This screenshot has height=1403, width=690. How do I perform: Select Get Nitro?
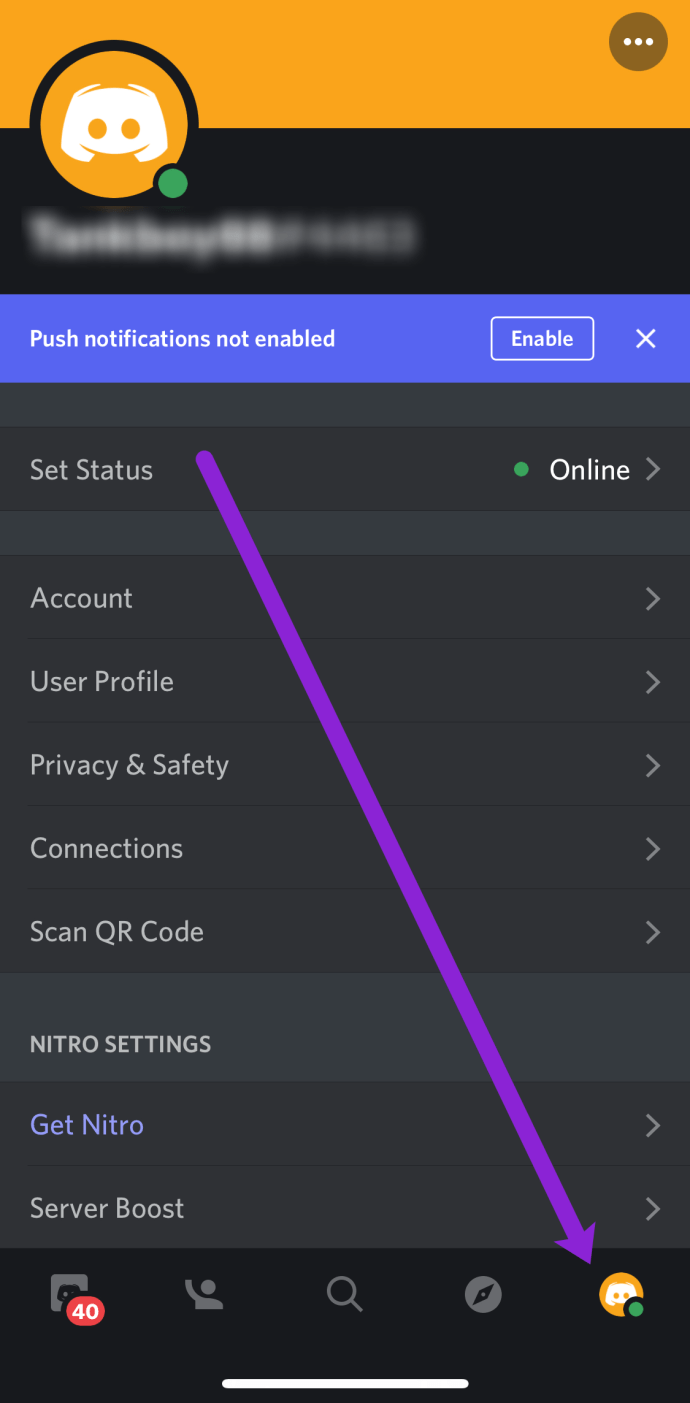(345, 1124)
